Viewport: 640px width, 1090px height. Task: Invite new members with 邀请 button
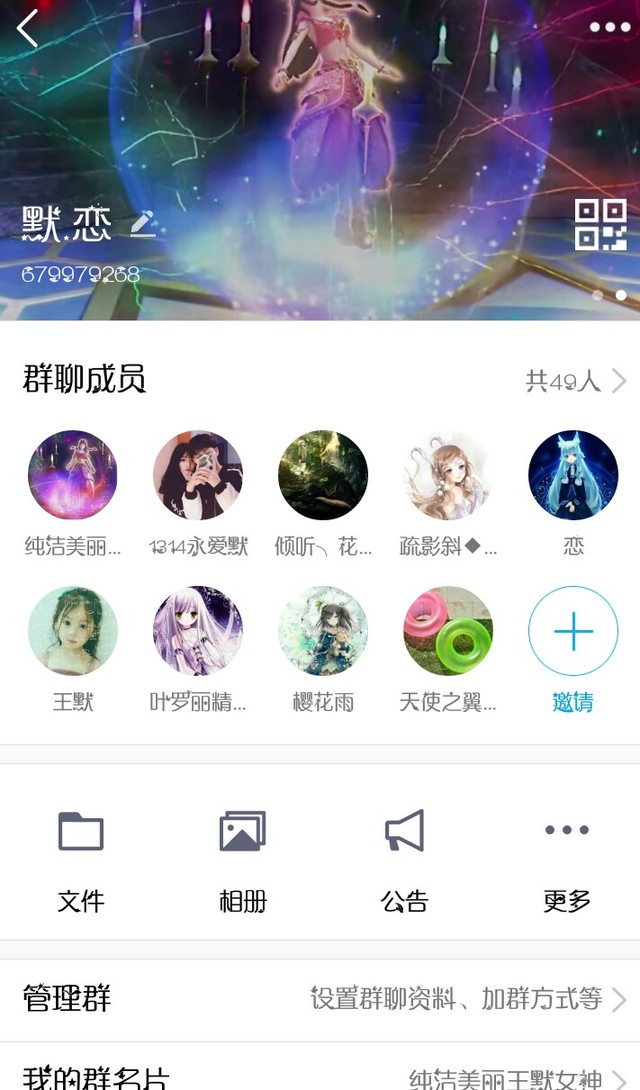click(573, 632)
